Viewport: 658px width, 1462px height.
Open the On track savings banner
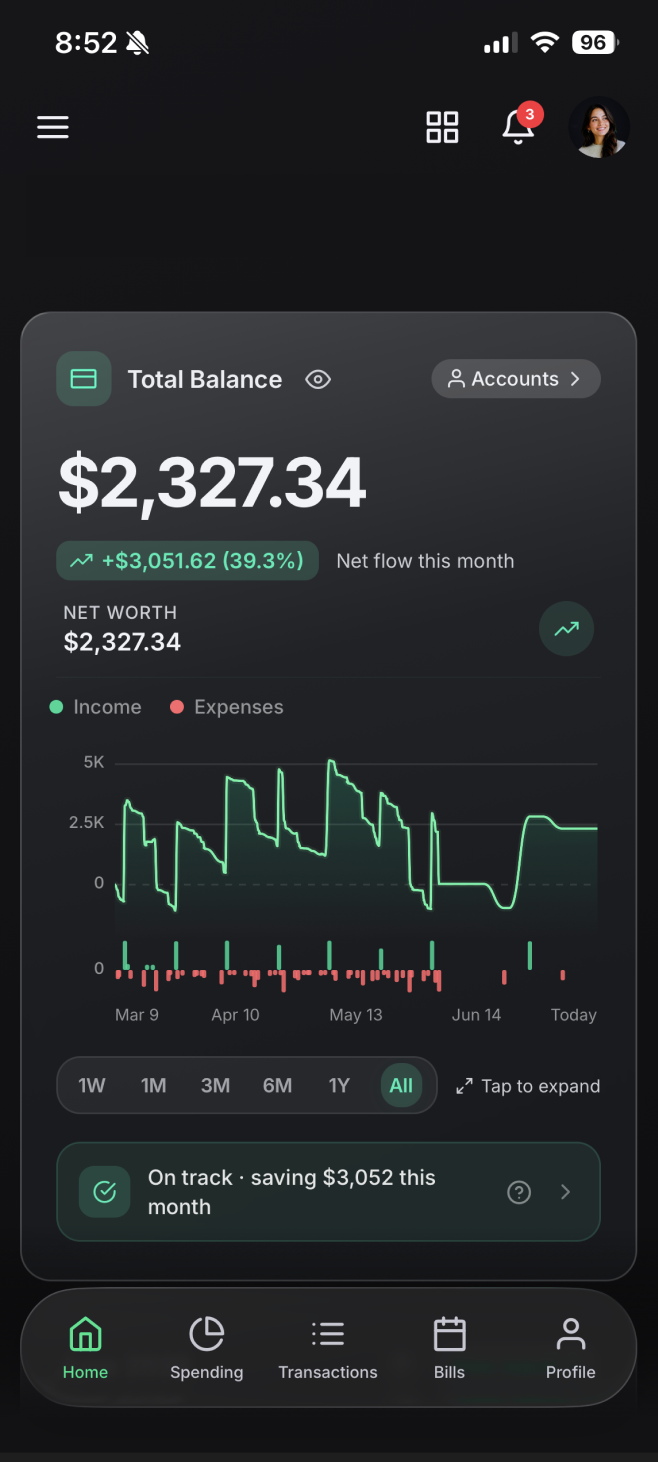click(328, 1192)
